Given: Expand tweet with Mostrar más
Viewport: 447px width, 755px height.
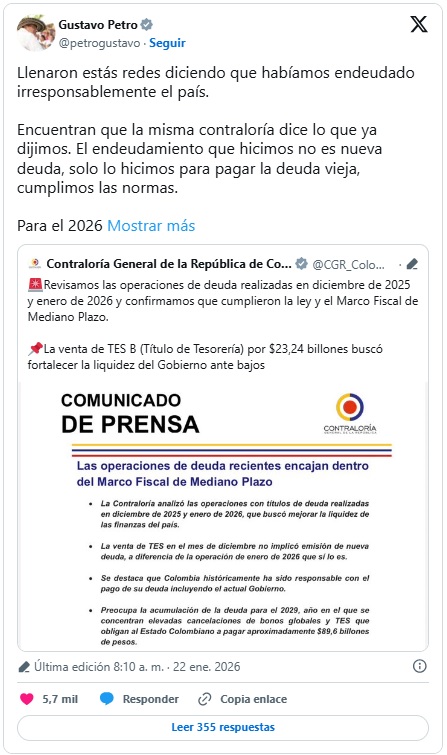Looking at the screenshot, I should tap(151, 225).
